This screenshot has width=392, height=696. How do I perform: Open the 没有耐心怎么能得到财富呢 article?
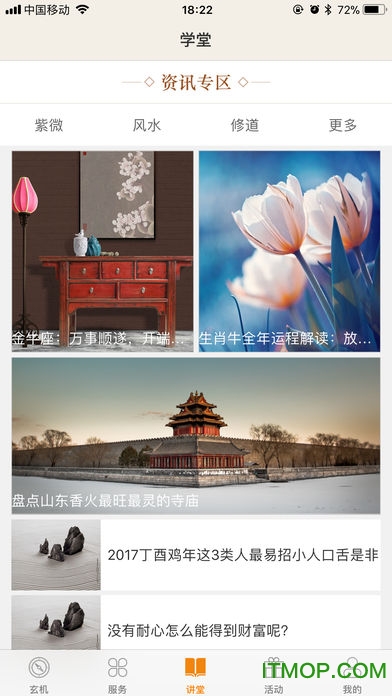click(196, 622)
